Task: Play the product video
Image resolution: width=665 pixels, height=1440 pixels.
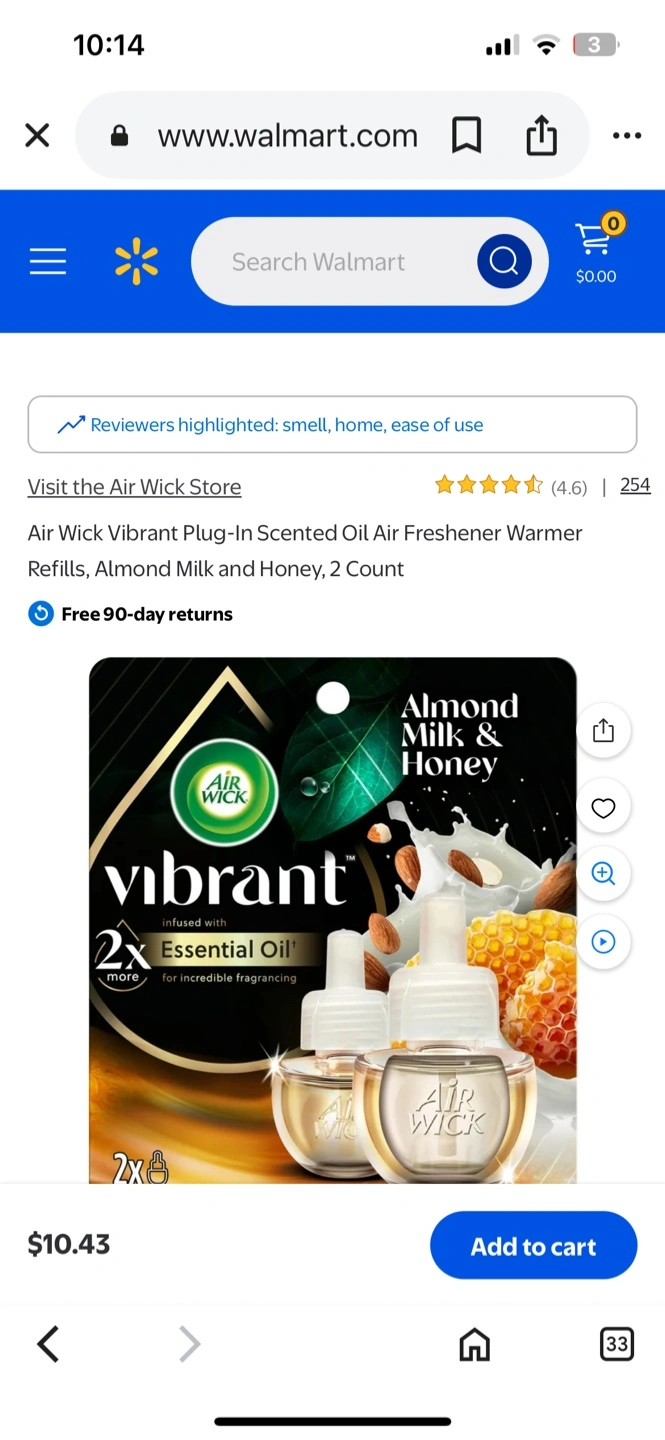Action: point(603,941)
